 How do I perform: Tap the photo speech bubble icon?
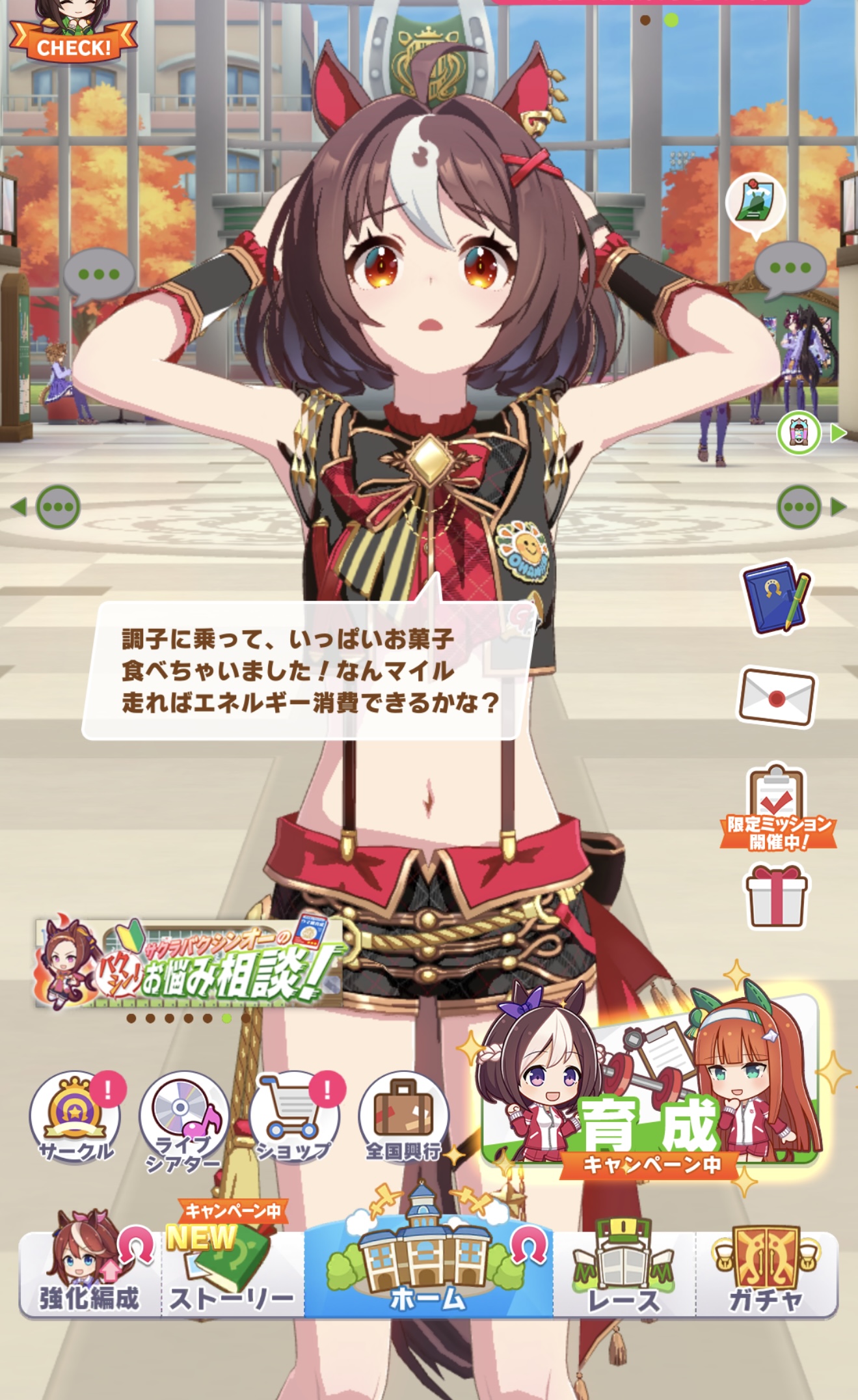(755, 203)
